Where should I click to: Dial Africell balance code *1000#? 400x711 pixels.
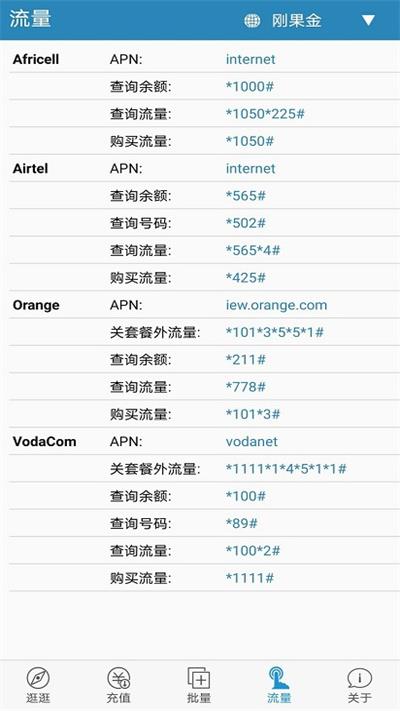[250, 87]
